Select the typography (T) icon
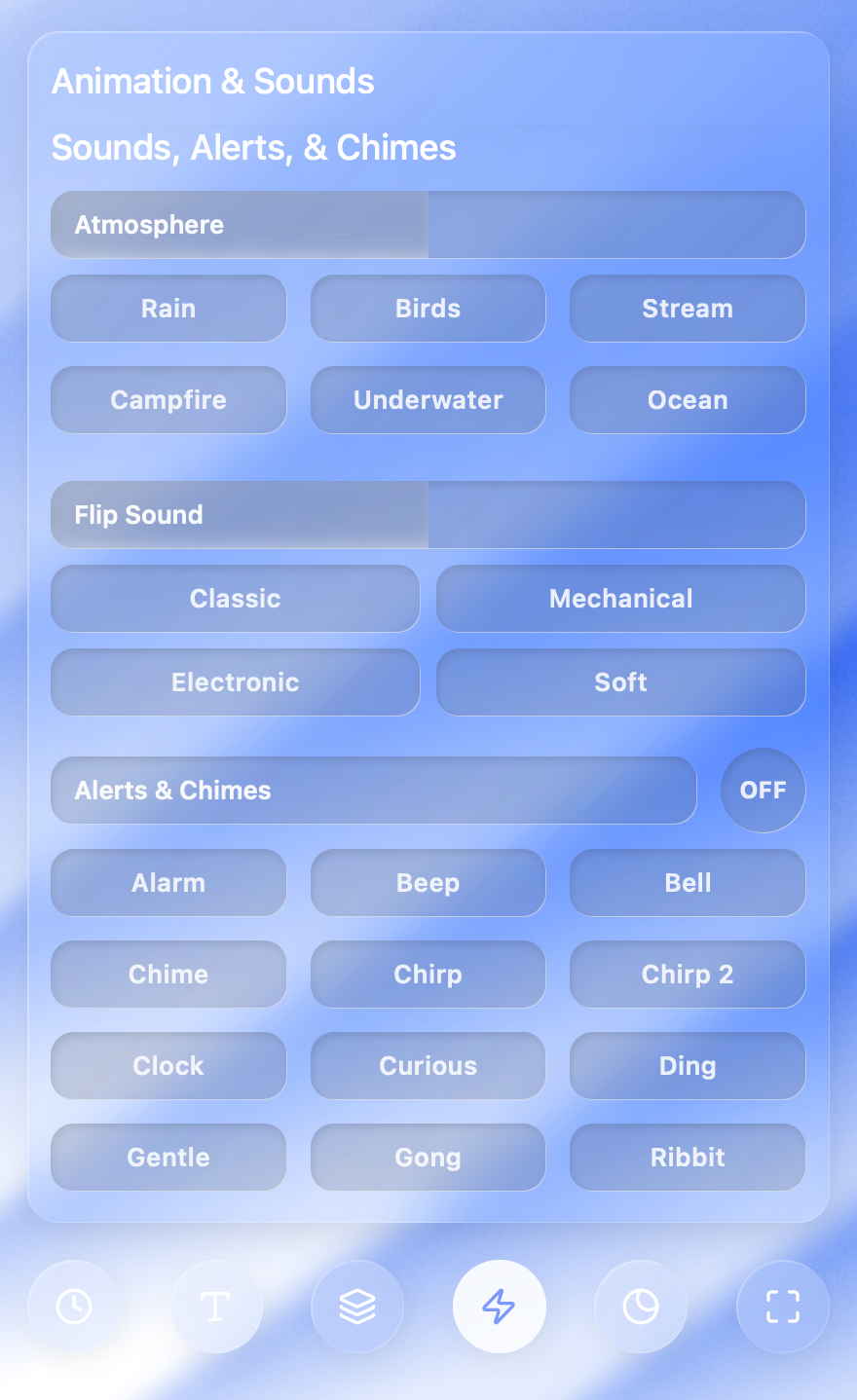 click(x=216, y=1307)
